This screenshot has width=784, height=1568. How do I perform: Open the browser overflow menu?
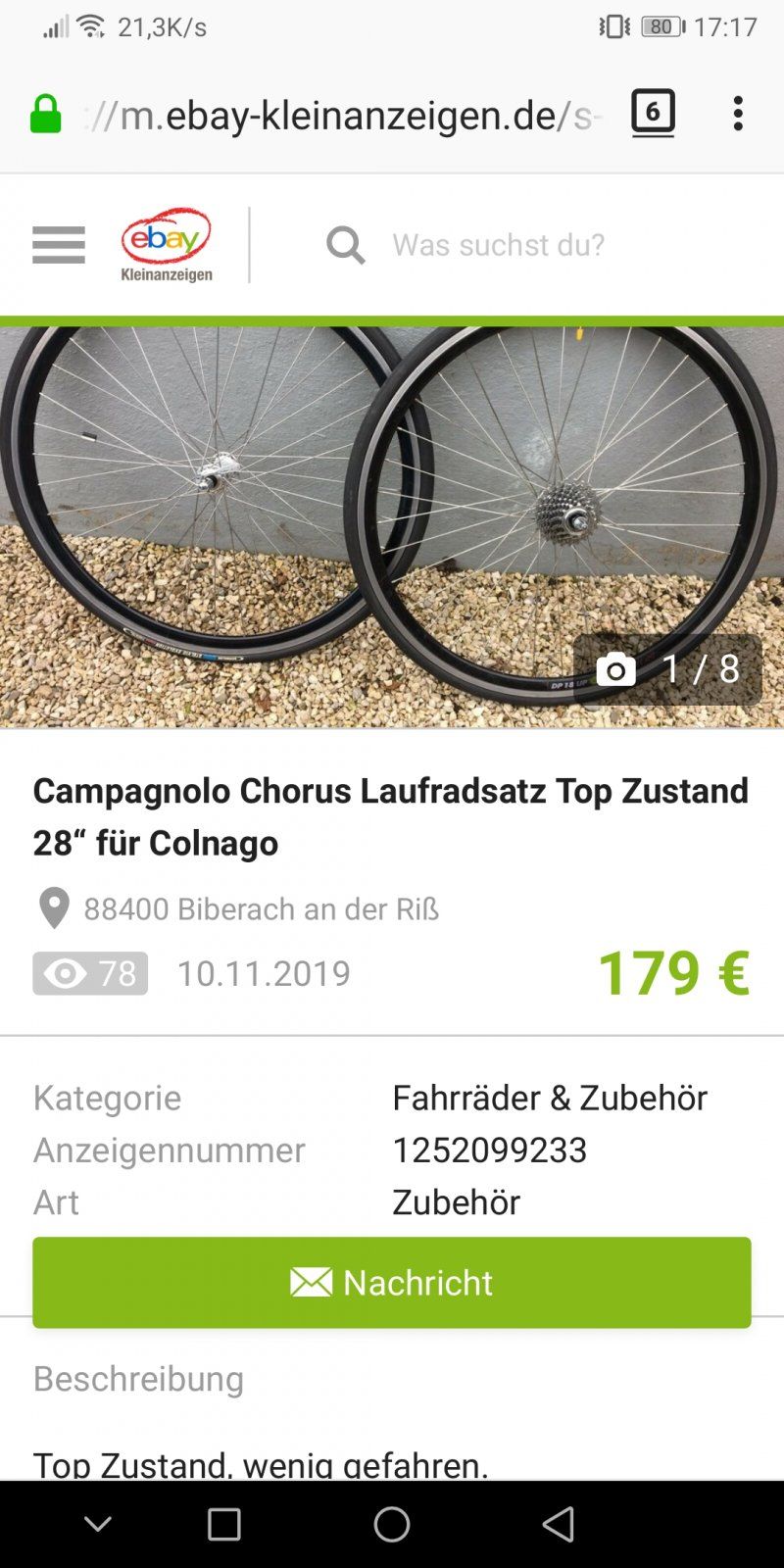(x=738, y=114)
